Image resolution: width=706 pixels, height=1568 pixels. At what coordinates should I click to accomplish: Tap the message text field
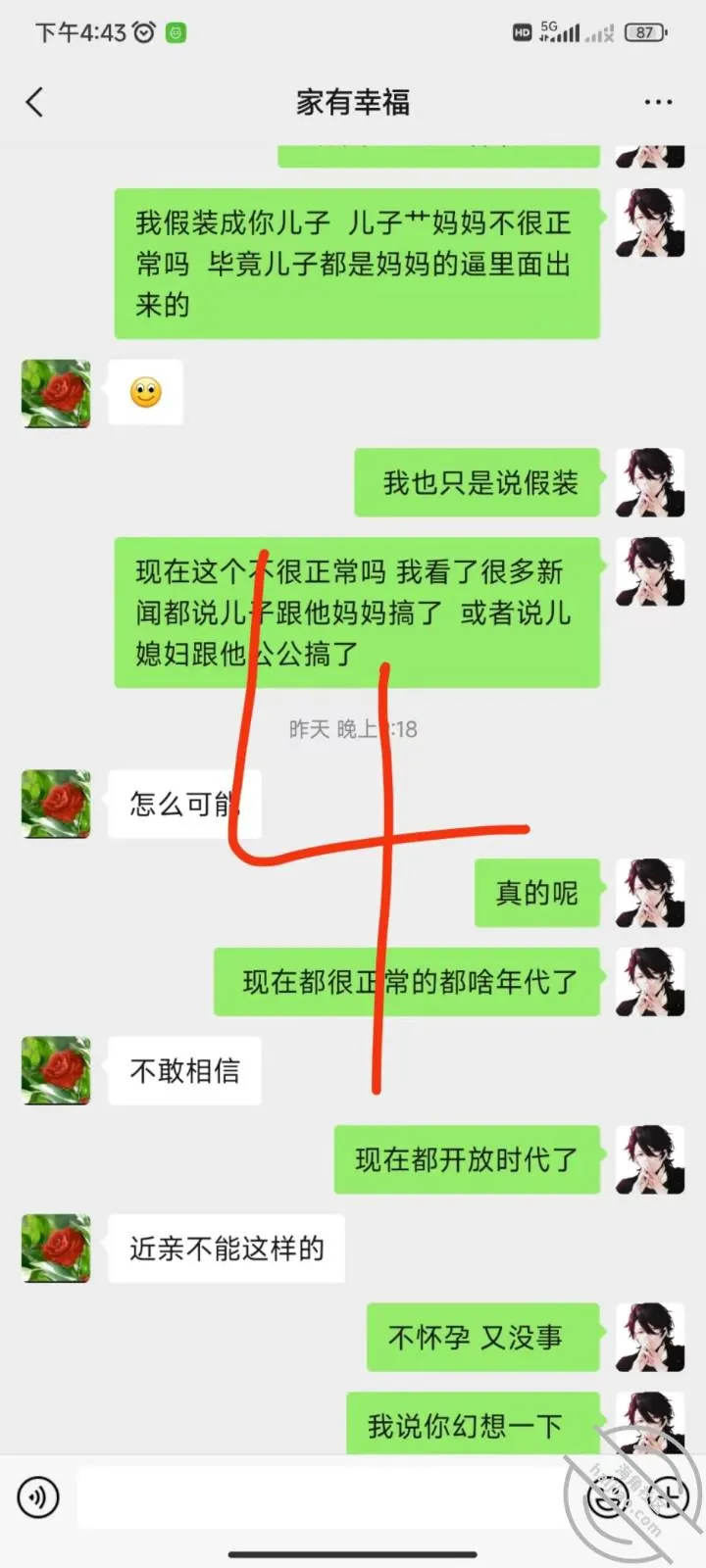click(324, 1497)
